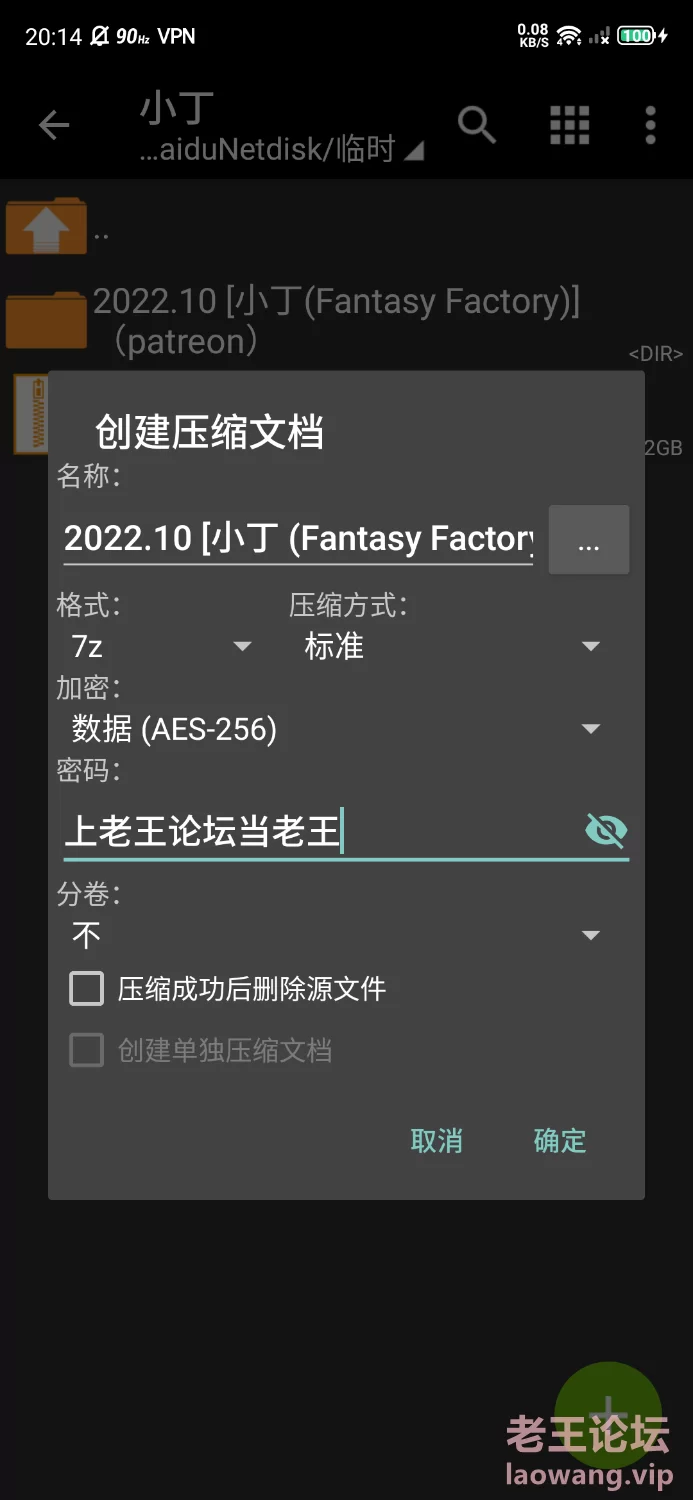Tap the password input field
Screen dimensions: 693x1500
pyautogui.click(x=320, y=831)
